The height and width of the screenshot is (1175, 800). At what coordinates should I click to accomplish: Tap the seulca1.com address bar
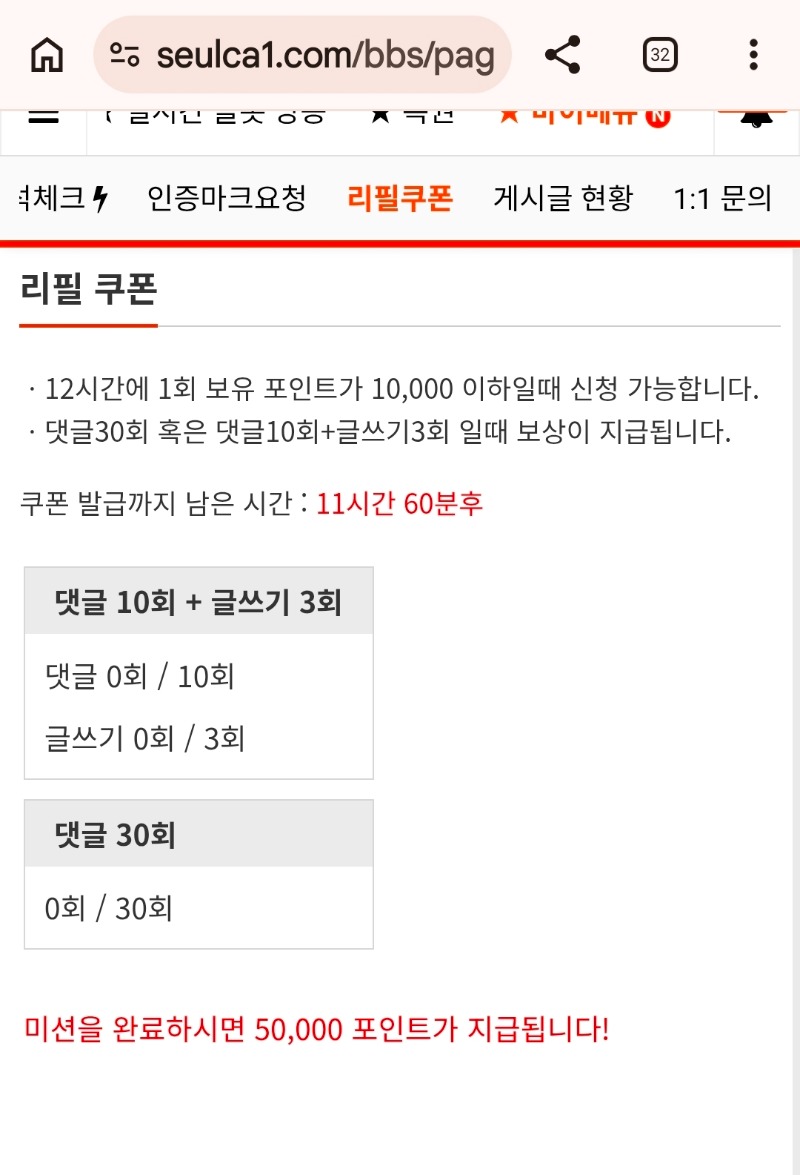pos(310,55)
